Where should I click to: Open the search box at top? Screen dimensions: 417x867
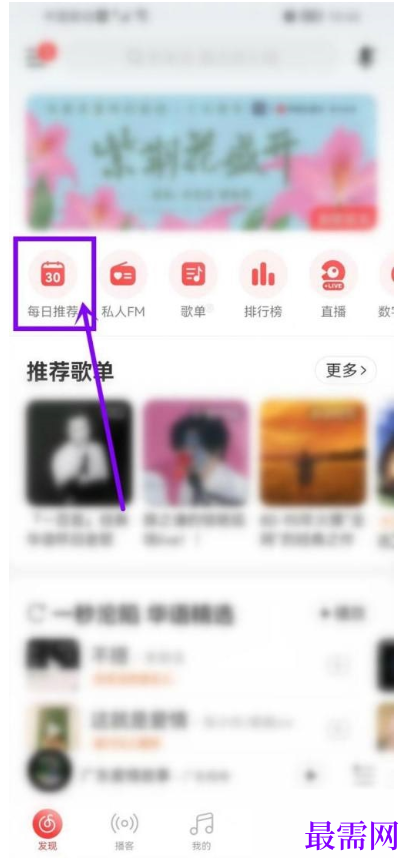pyautogui.click(x=229, y=56)
